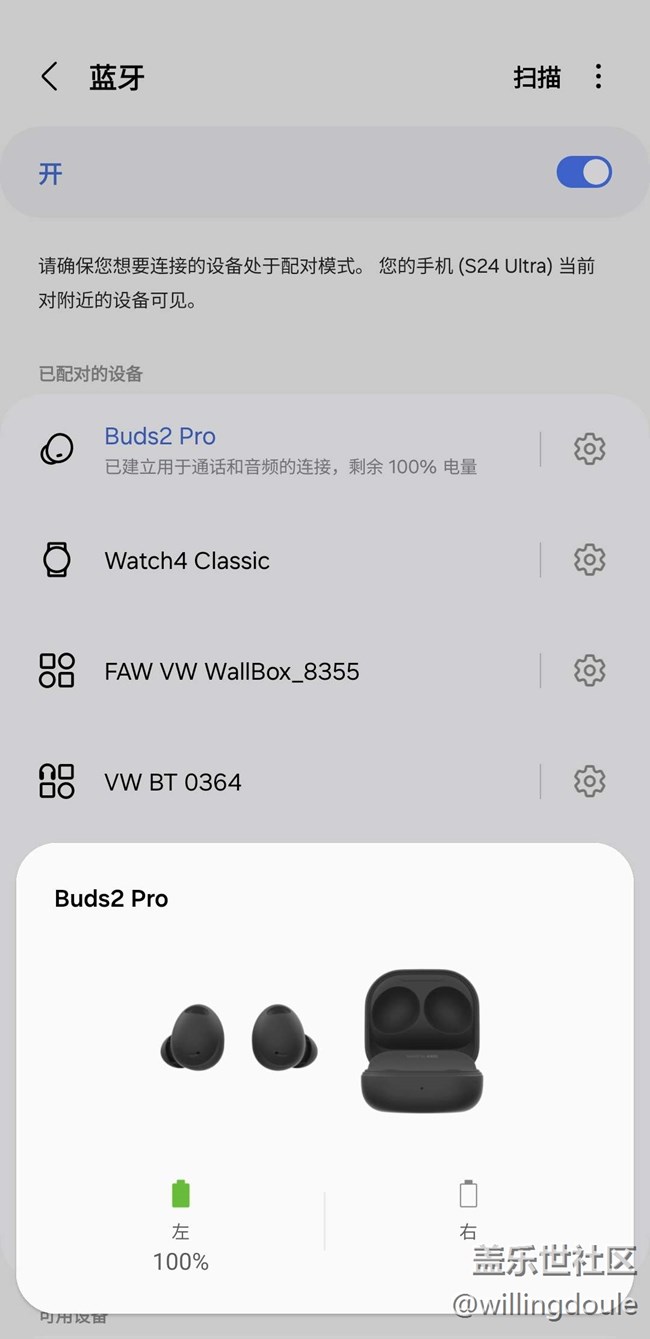Open settings gear for Buds2 Pro

pos(589,449)
